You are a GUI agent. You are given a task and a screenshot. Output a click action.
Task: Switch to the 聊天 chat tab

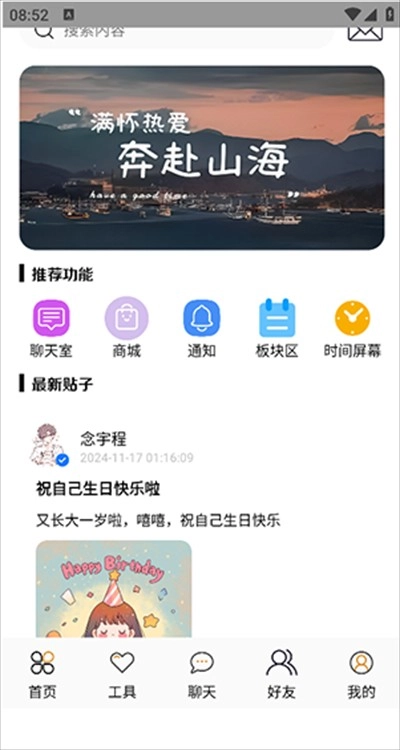[x=201, y=674]
